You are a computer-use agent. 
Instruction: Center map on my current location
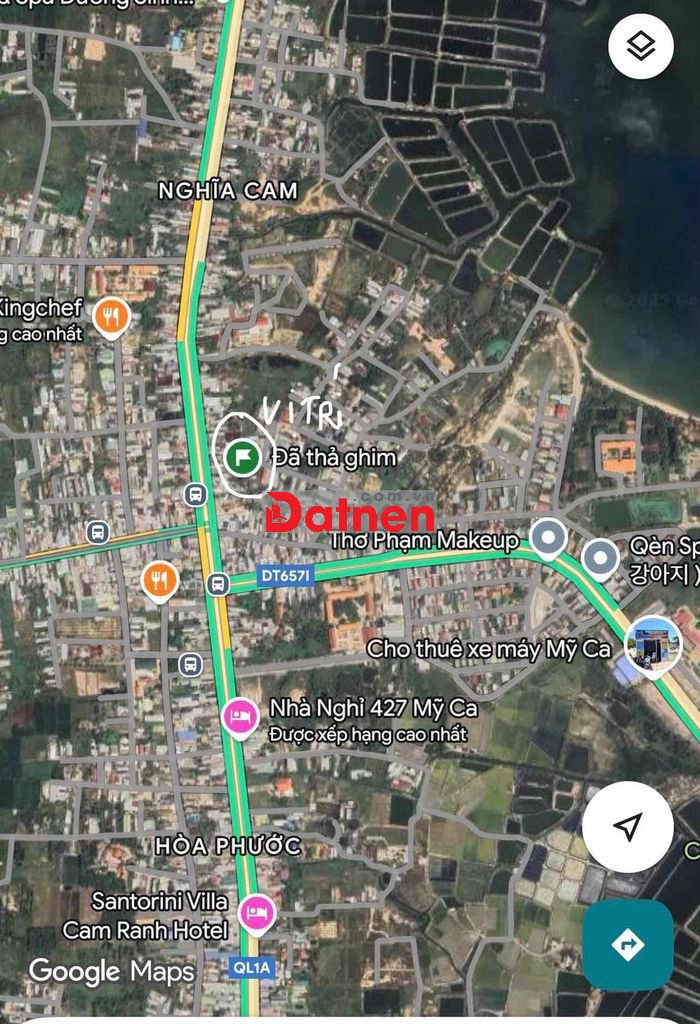coord(627,826)
